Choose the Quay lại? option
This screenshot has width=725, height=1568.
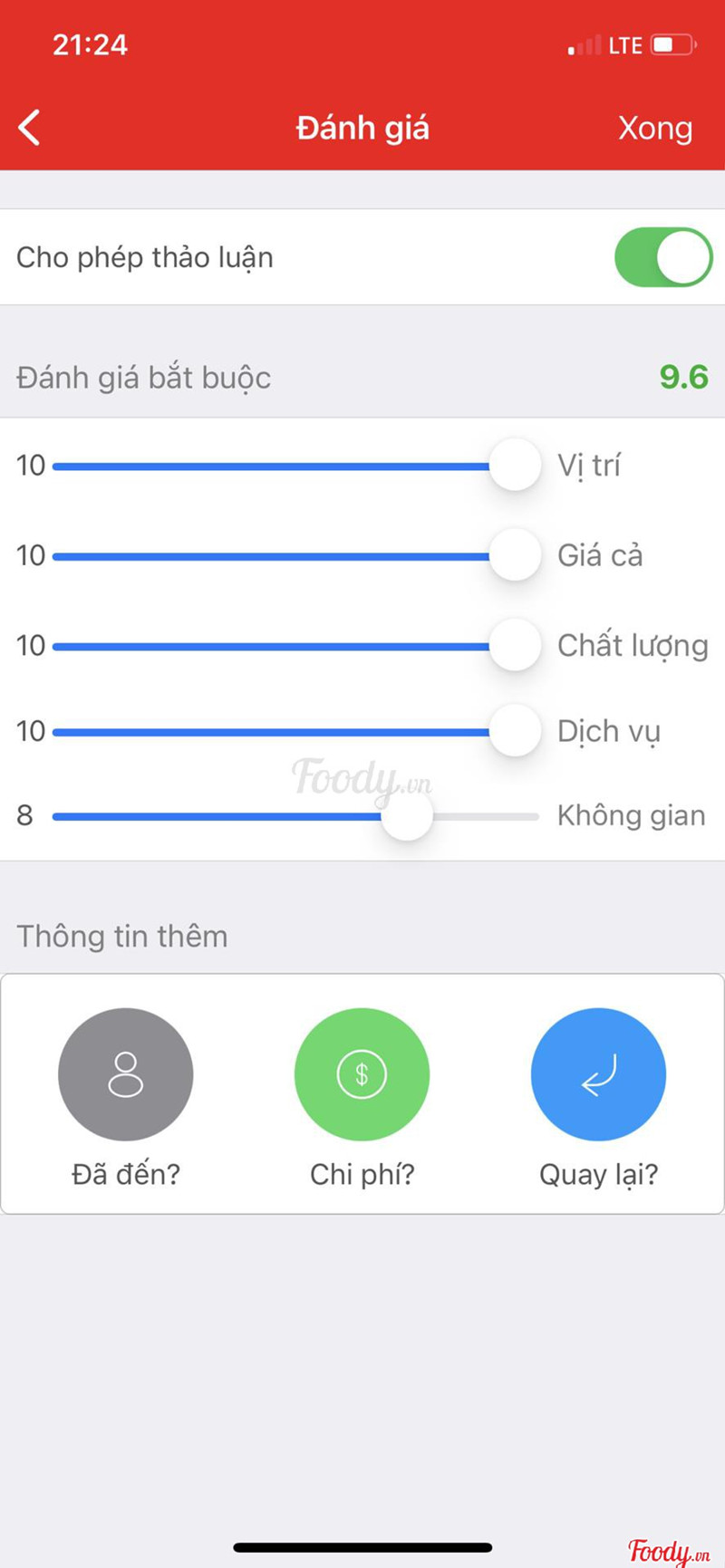[x=598, y=1074]
